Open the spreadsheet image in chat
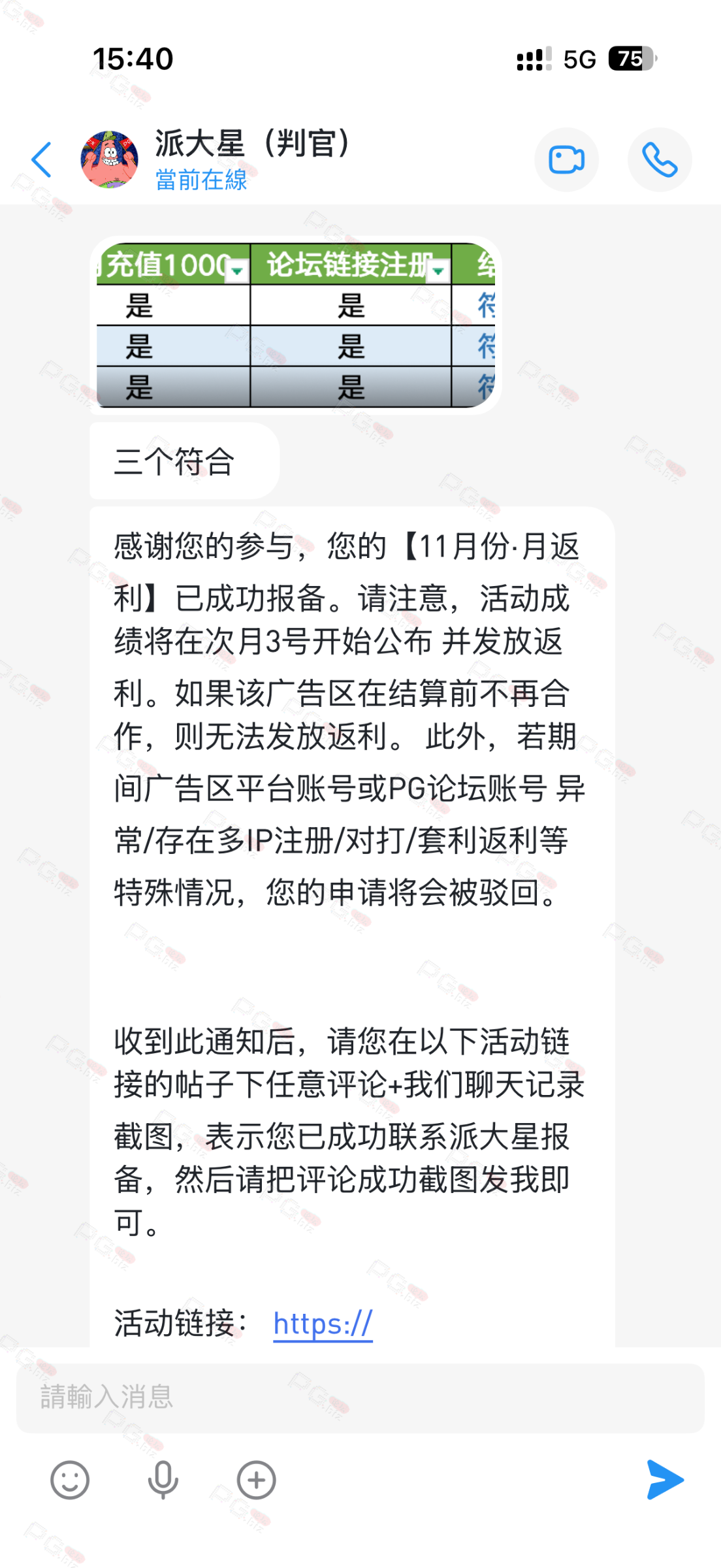This screenshot has width=721, height=1568. tap(296, 325)
